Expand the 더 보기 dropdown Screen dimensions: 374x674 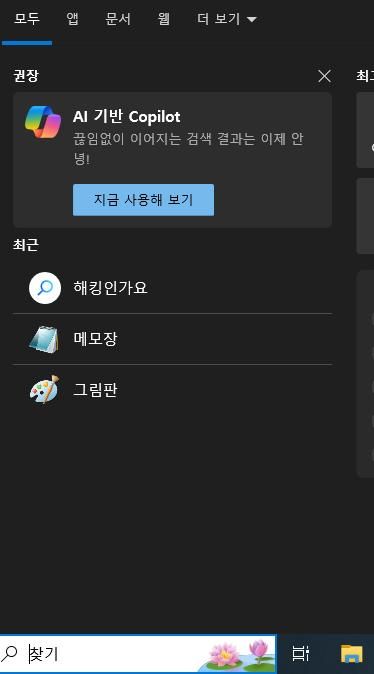tap(227, 19)
